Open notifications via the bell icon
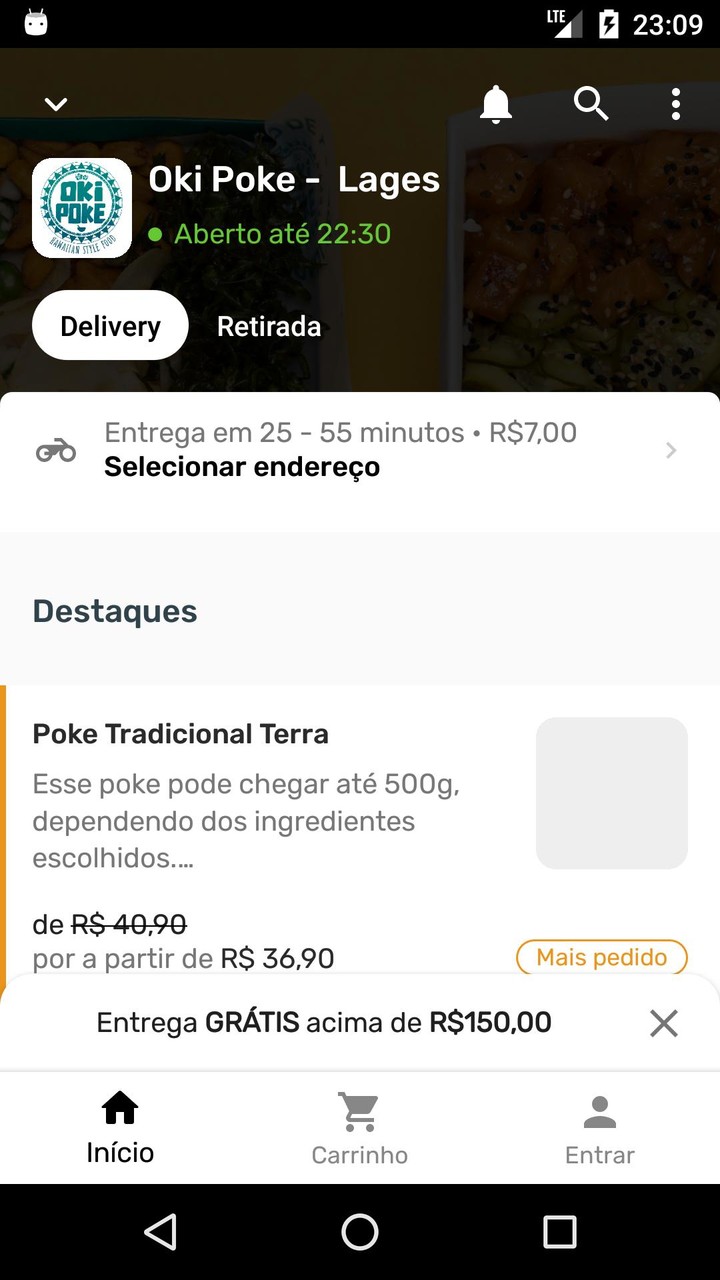This screenshot has height=1280, width=720. 495,103
